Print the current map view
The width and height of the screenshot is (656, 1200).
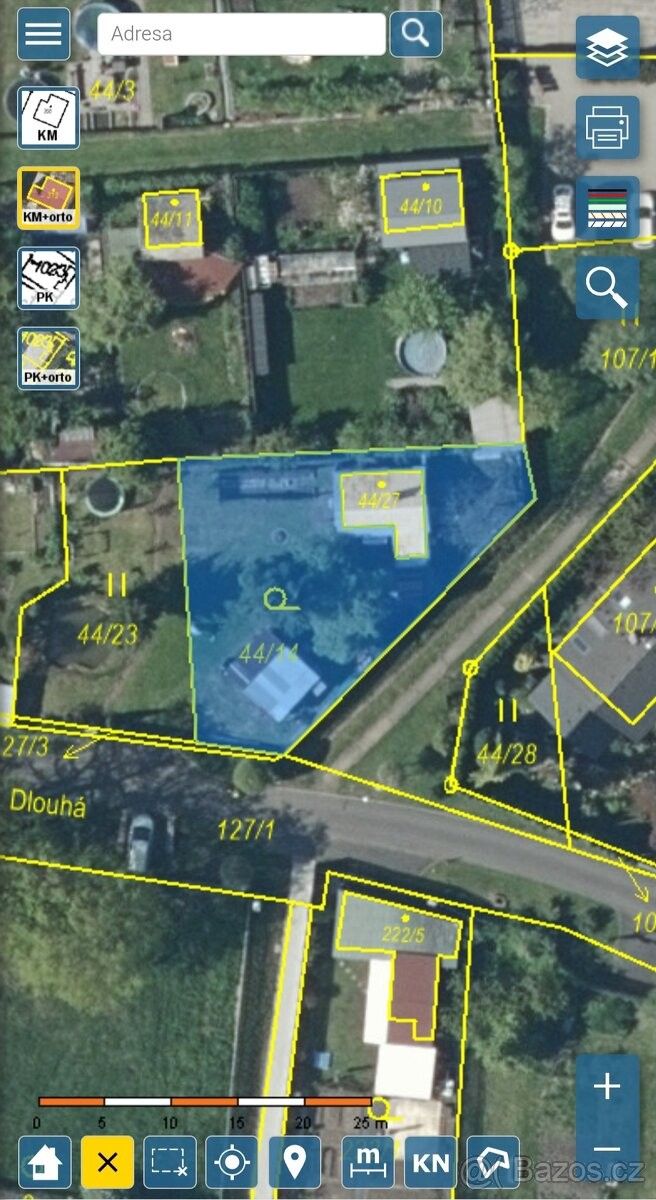[607, 127]
